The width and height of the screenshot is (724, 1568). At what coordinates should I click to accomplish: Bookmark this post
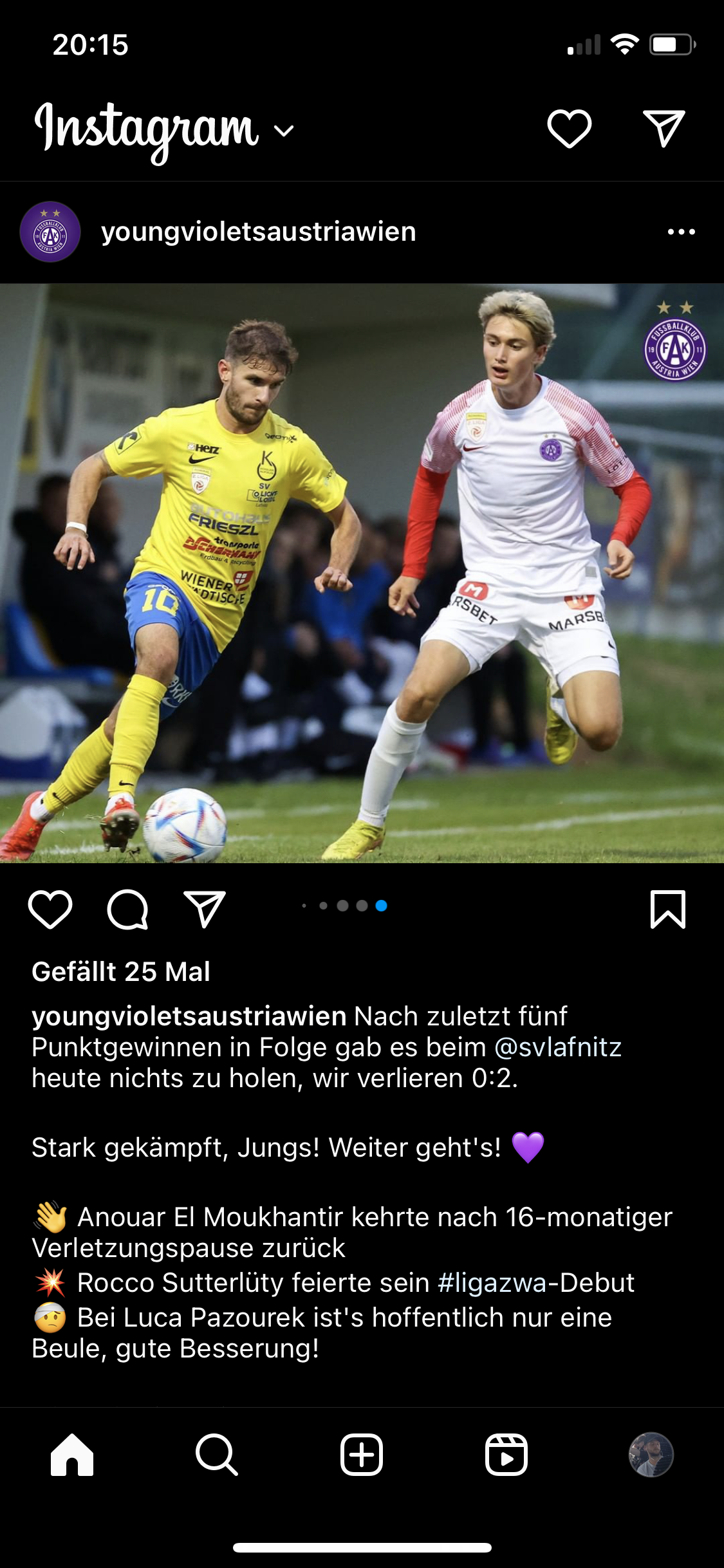(668, 910)
